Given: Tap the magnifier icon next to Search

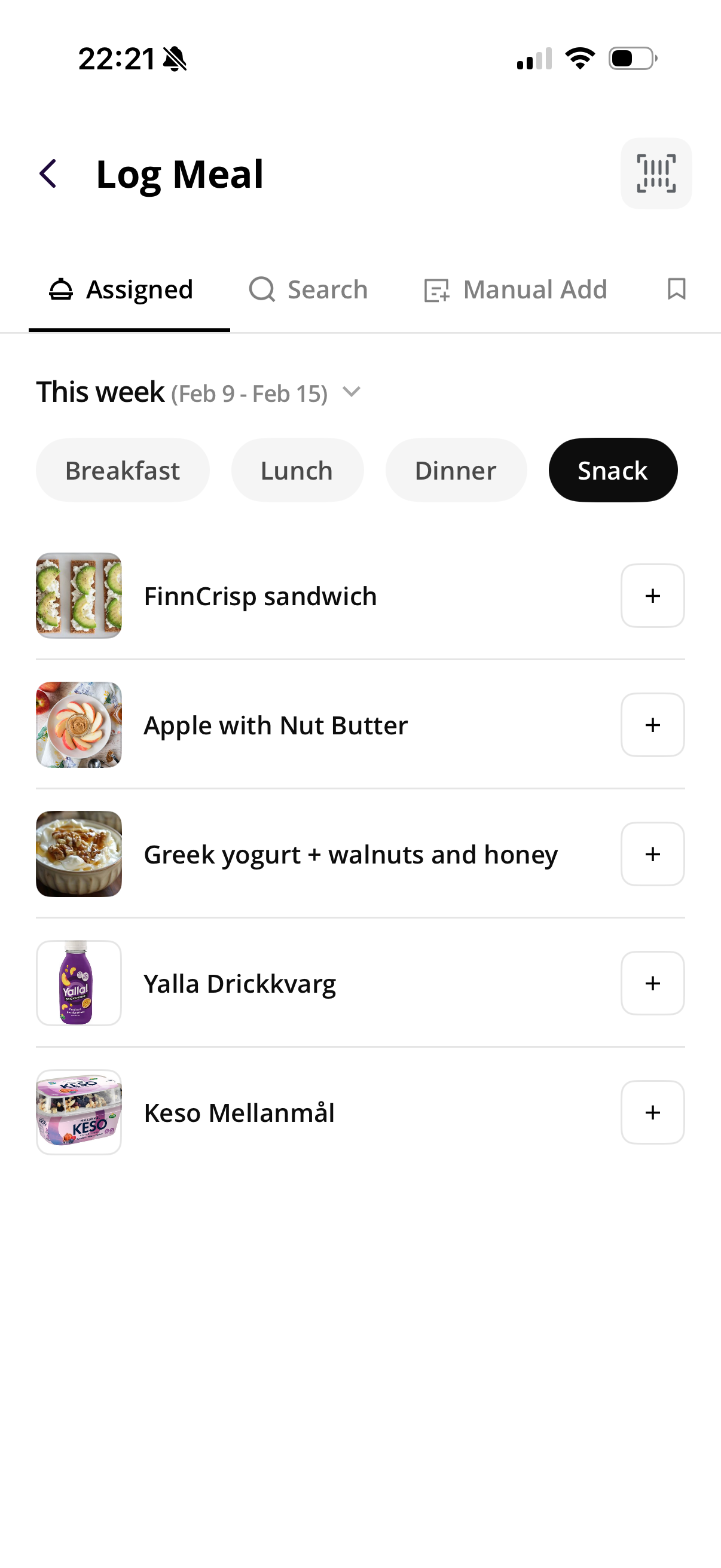Looking at the screenshot, I should coord(262,289).
